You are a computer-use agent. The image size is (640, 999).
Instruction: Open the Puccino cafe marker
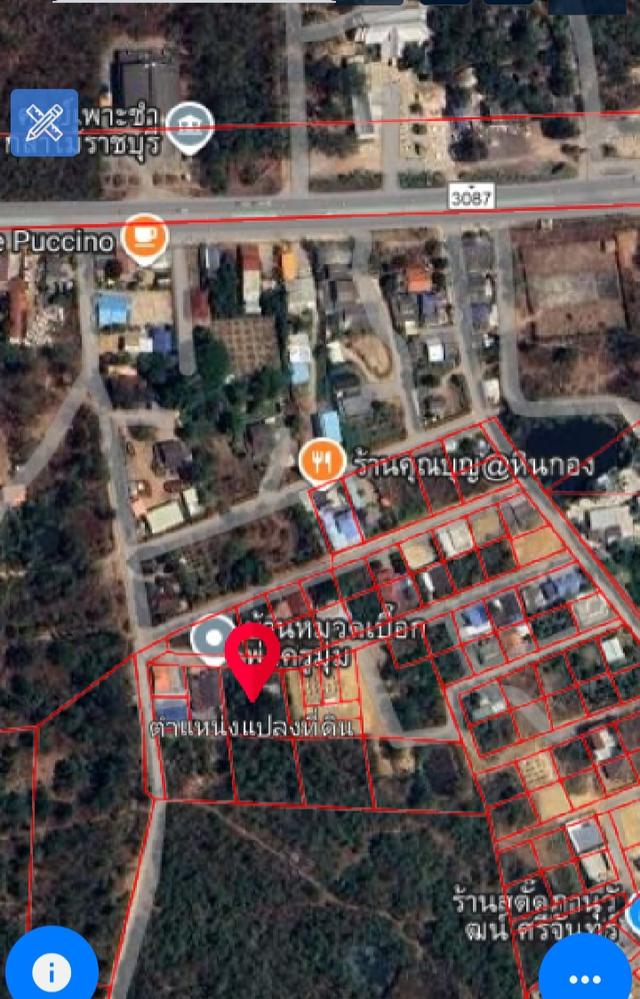[x=145, y=237]
